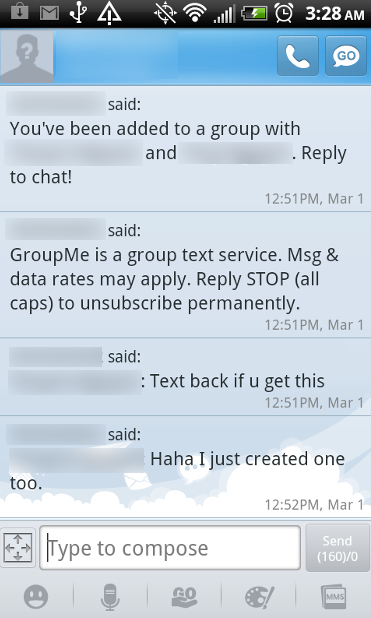
Task: Open the GO chat bubble button
Action: tap(346, 56)
